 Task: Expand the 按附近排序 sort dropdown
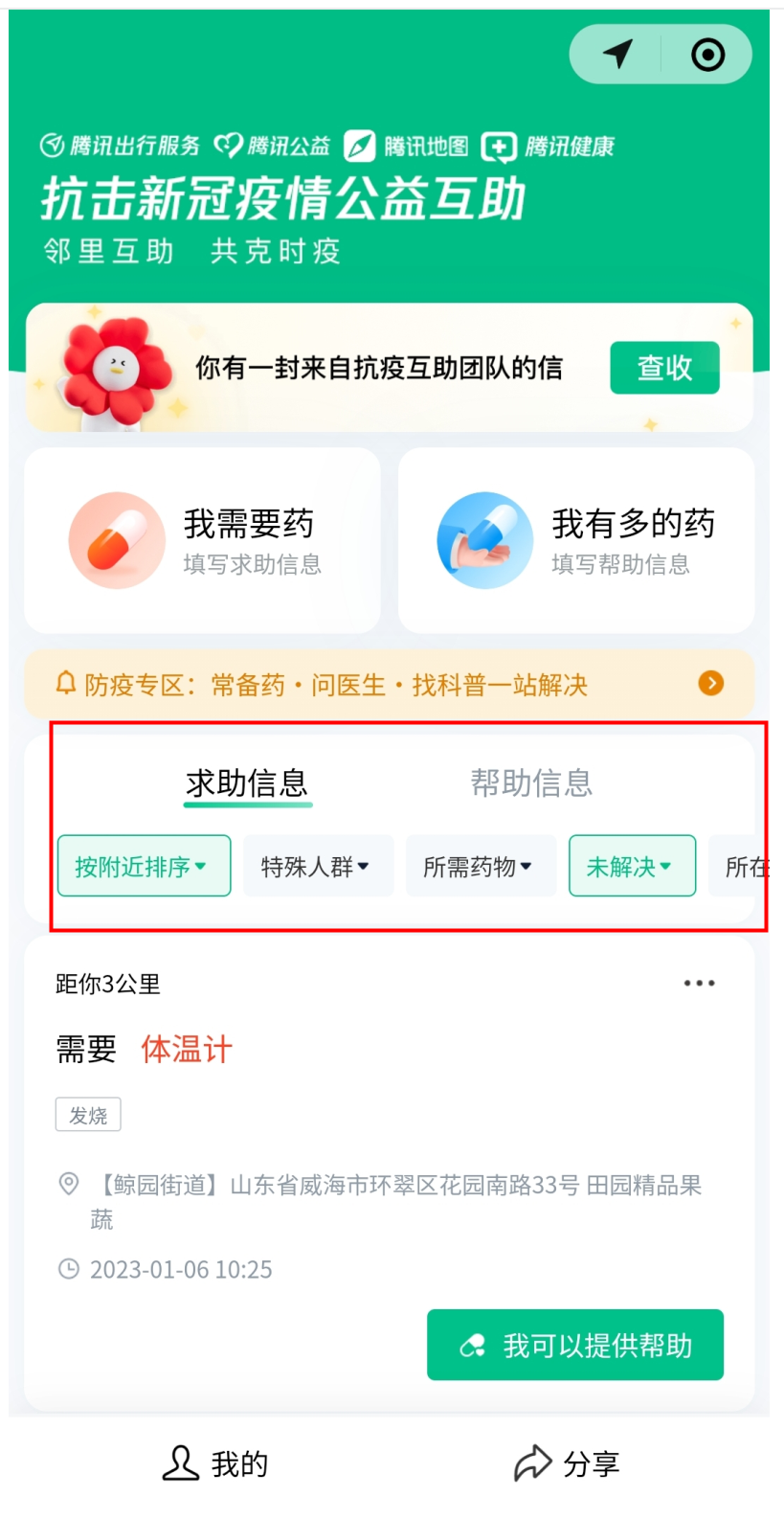point(144,866)
